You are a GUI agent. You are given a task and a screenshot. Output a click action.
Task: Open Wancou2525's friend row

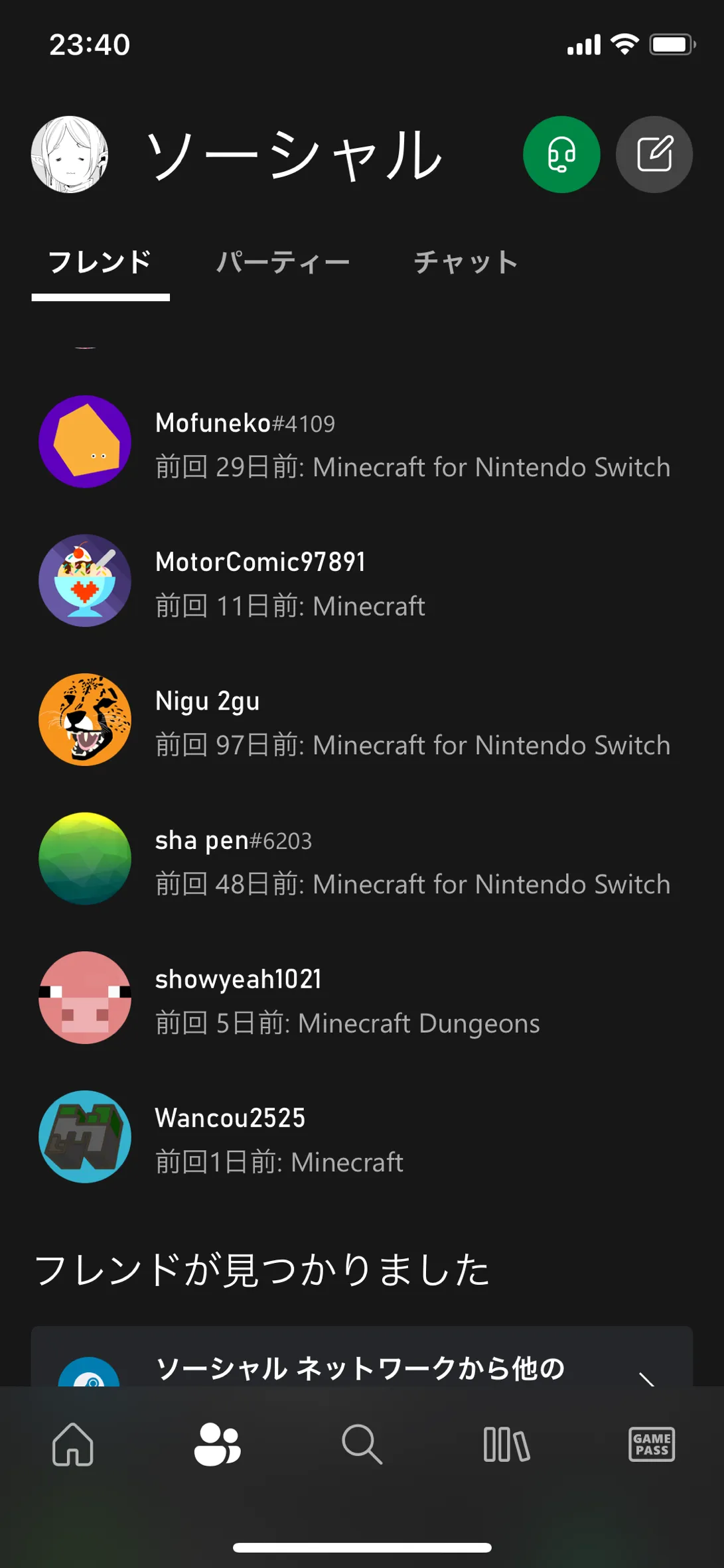(x=362, y=1138)
